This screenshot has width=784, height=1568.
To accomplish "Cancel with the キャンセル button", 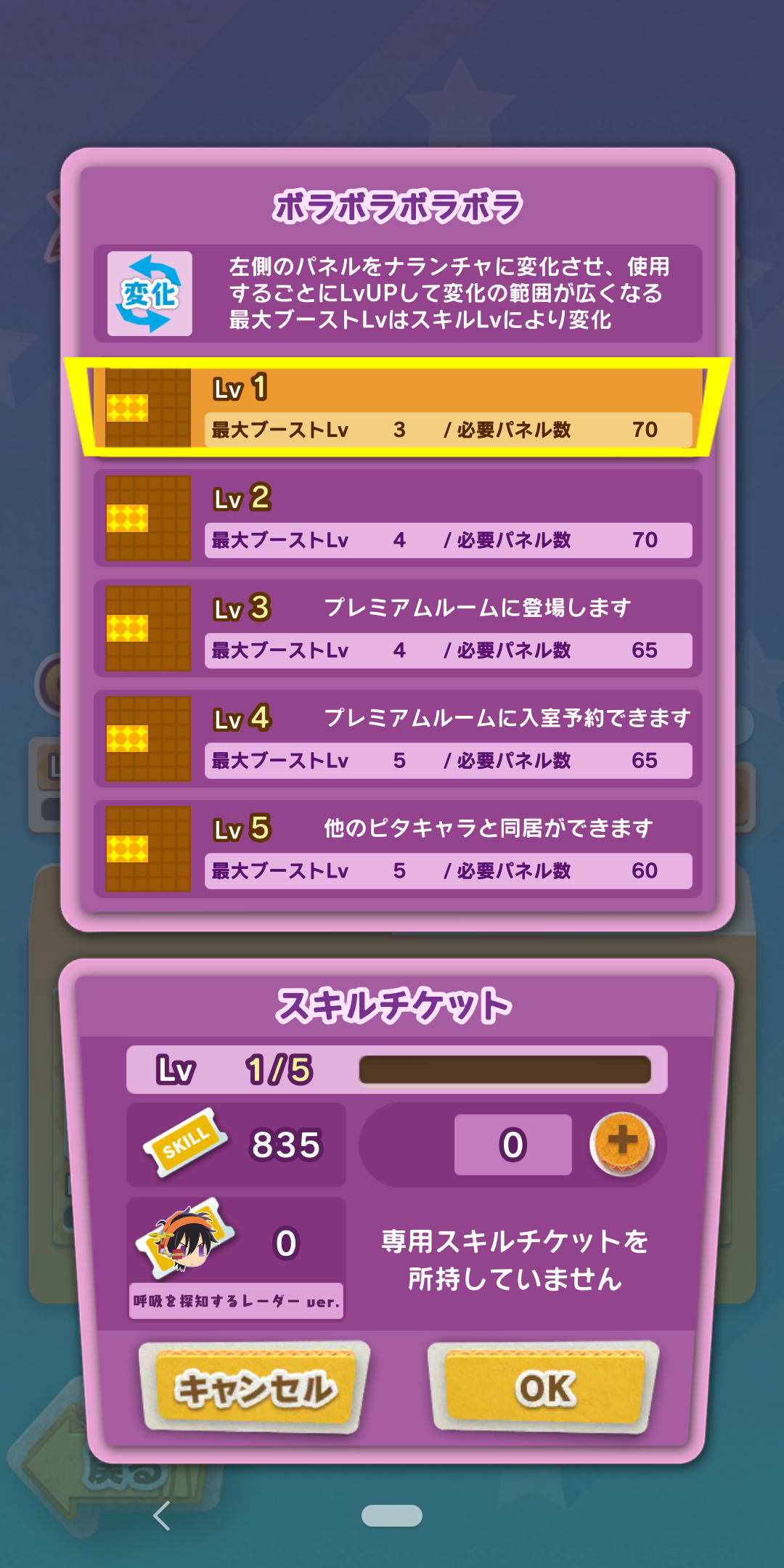I will (x=255, y=1387).
